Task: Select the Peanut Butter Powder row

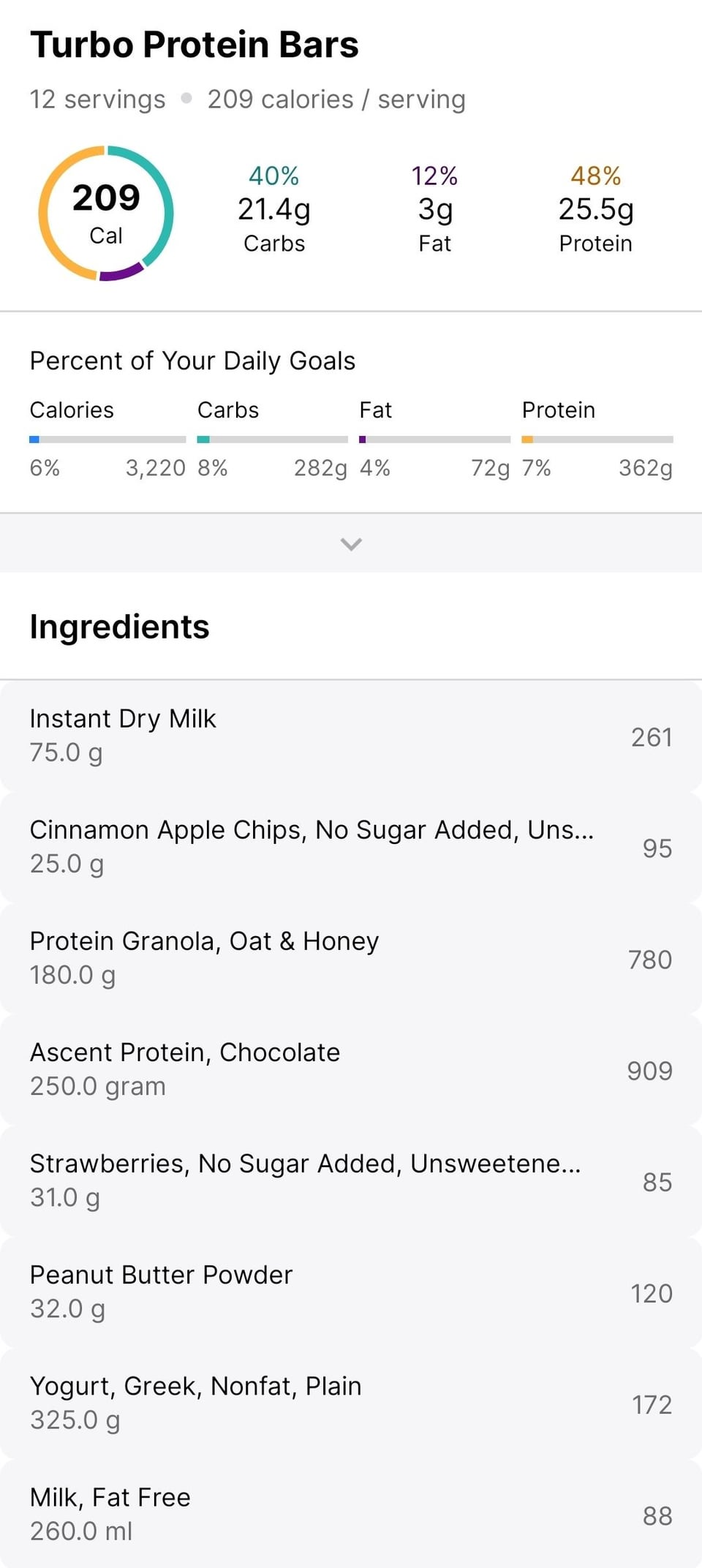Action: pos(351,1292)
